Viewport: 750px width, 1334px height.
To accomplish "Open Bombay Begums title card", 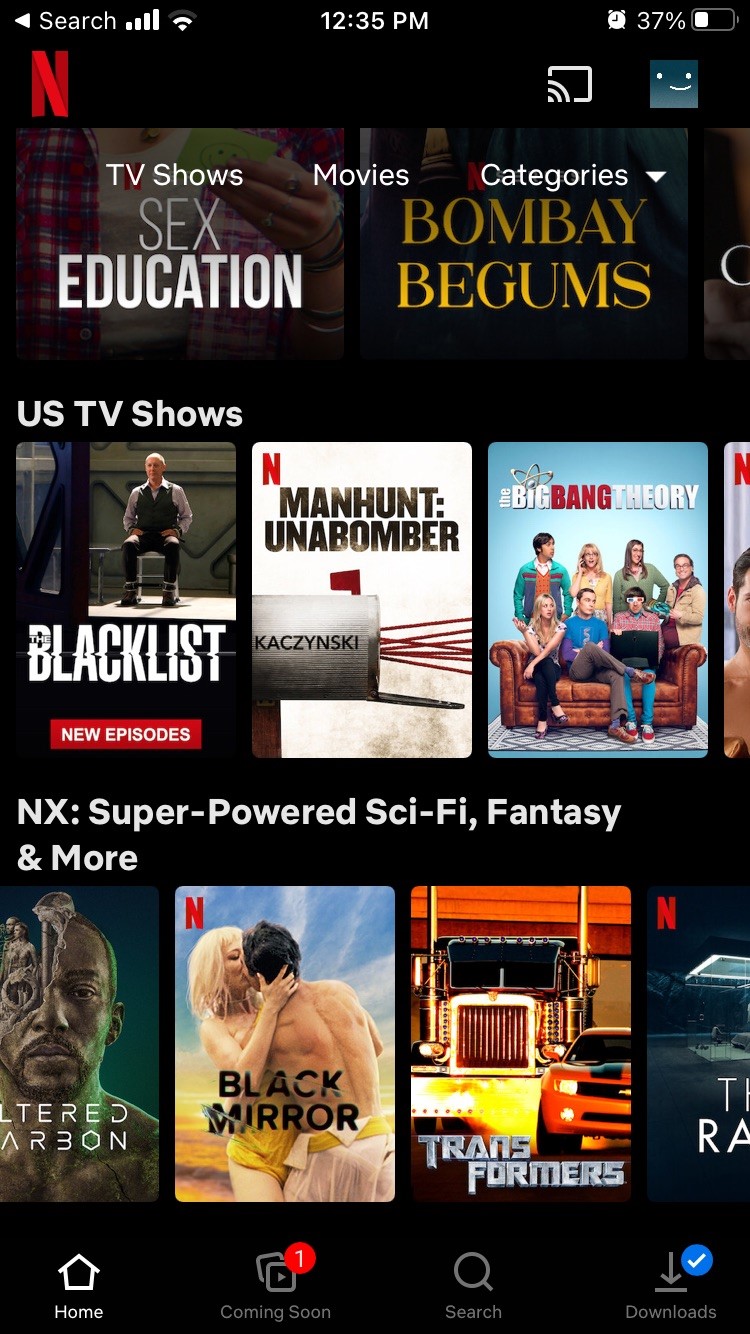I will [524, 243].
